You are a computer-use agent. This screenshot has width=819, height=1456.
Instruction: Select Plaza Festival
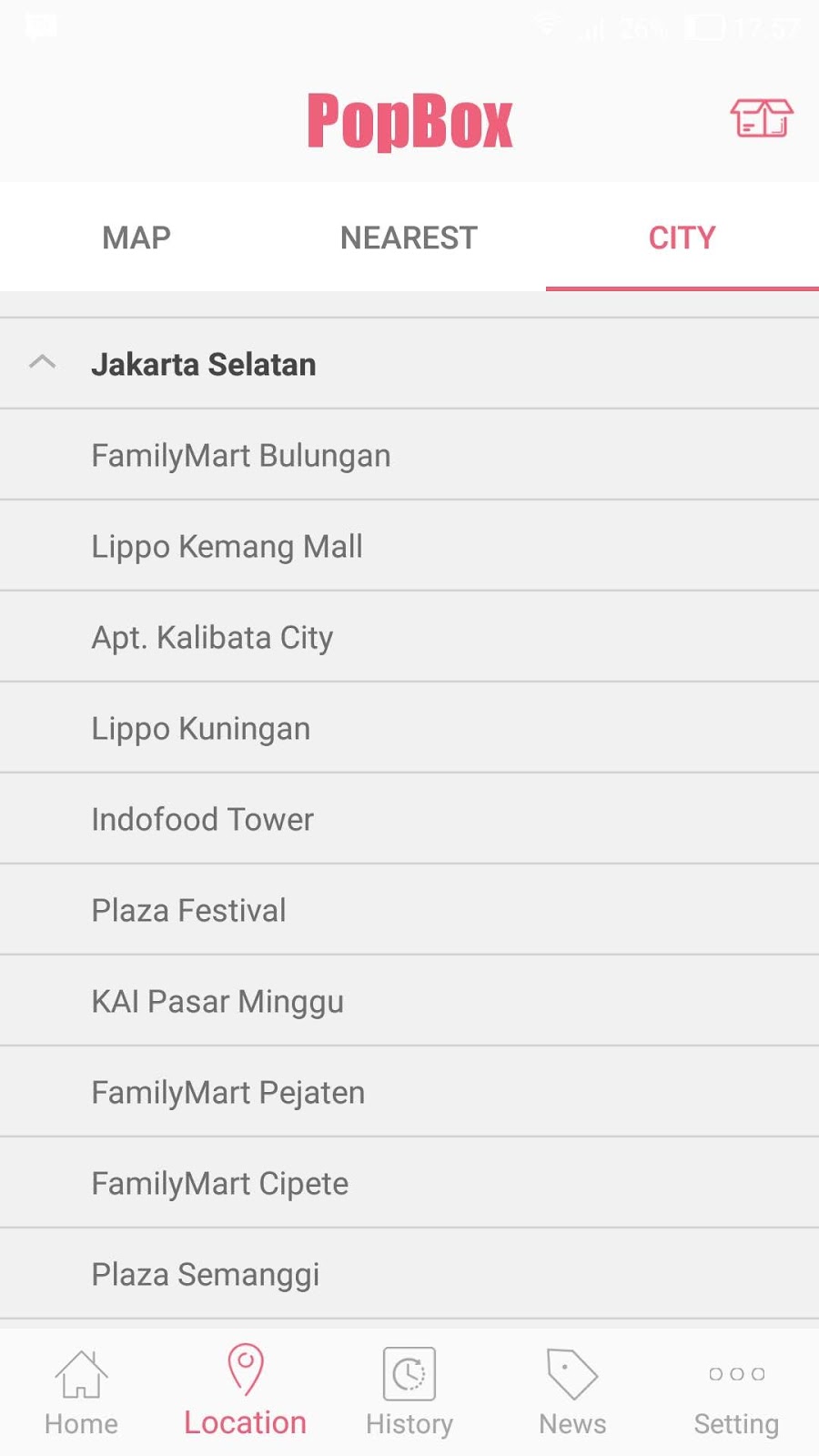click(x=188, y=910)
